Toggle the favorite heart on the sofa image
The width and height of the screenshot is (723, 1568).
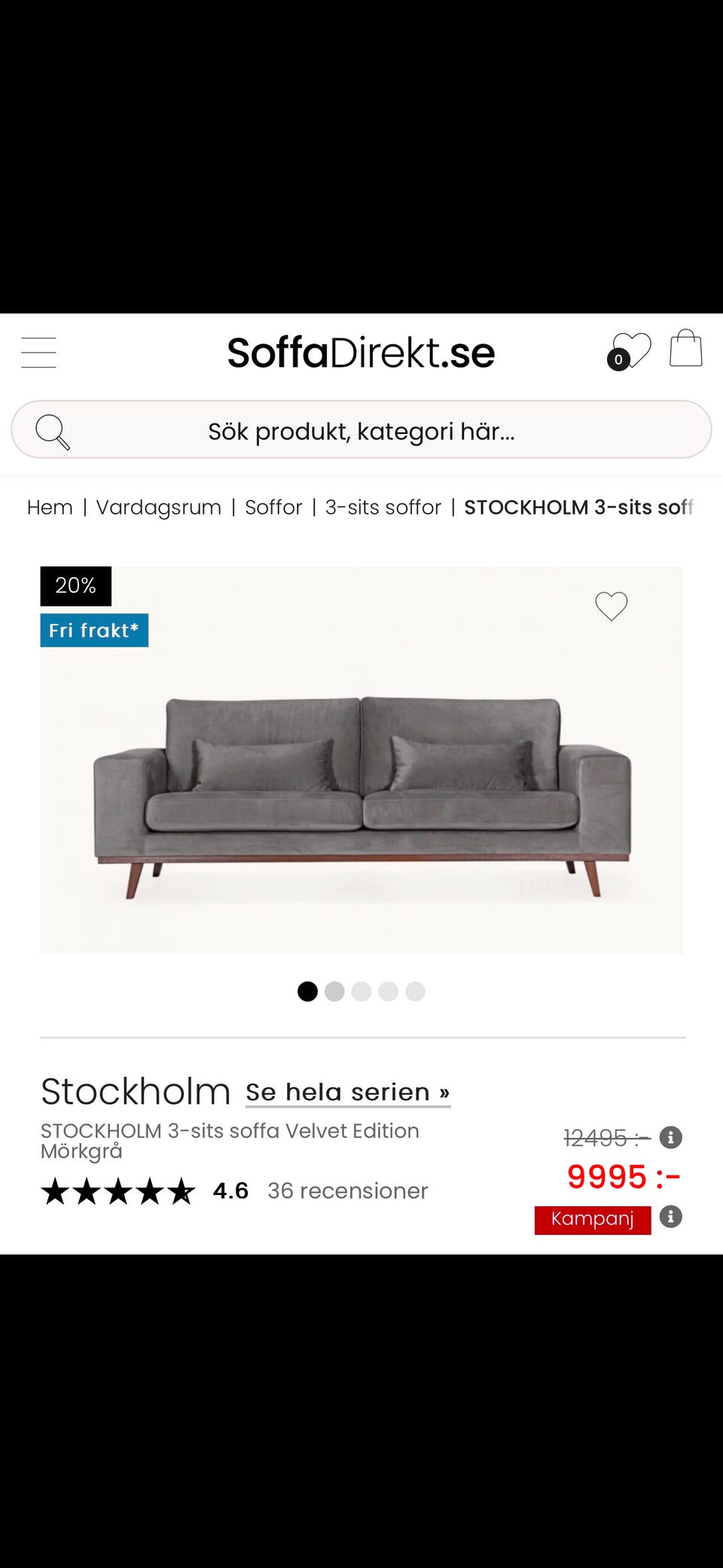pyautogui.click(x=612, y=605)
